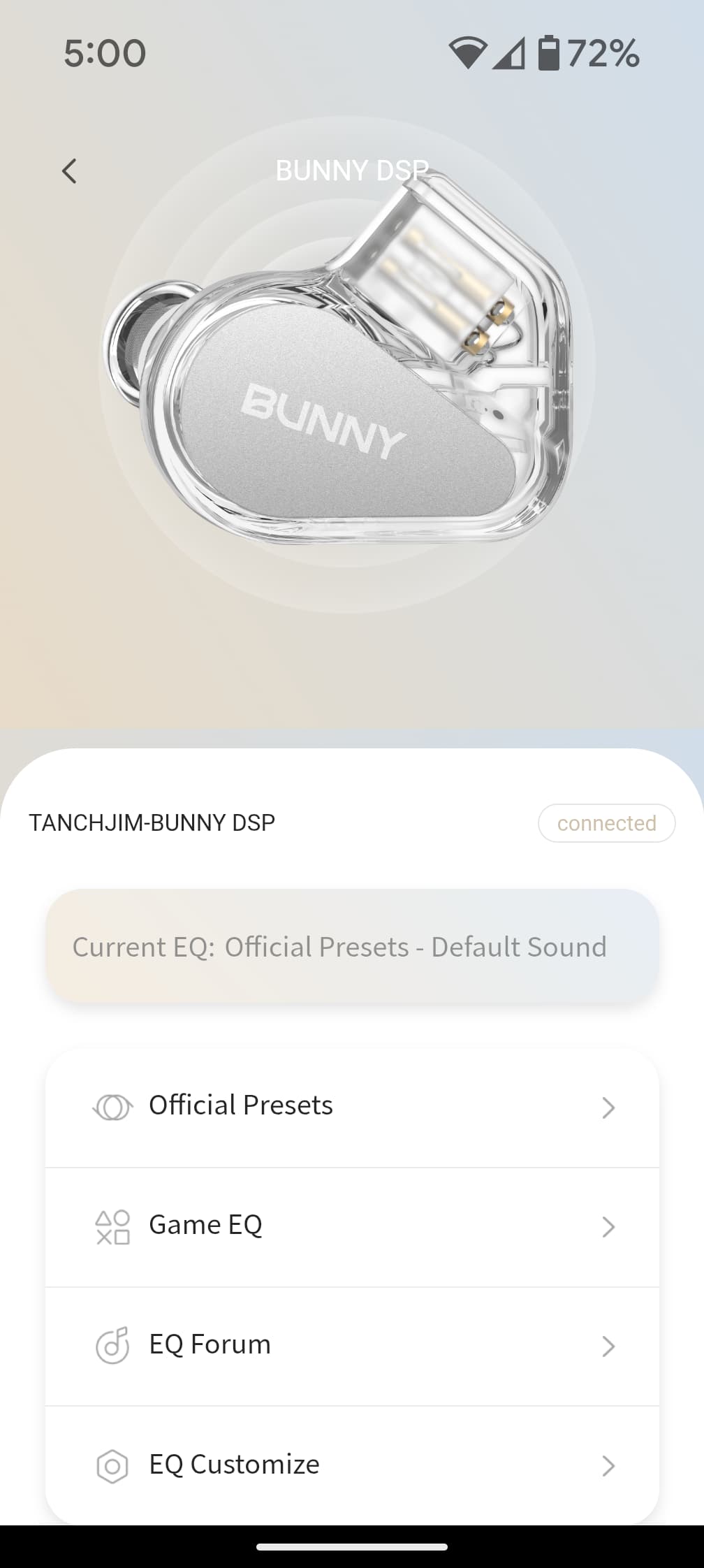704x1568 pixels.
Task: Tap the Current EQ card
Action: point(353,947)
